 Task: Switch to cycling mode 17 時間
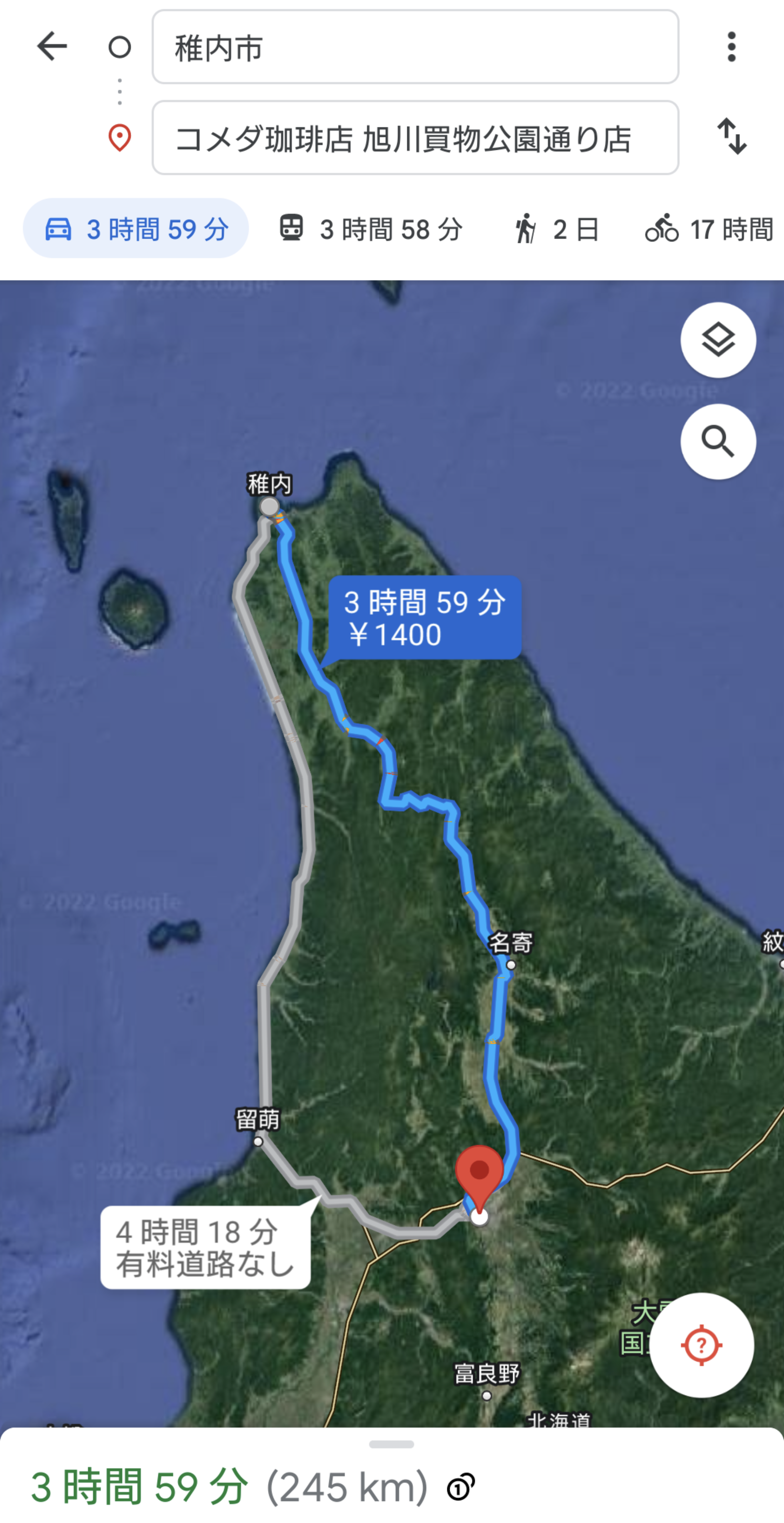coord(709,229)
